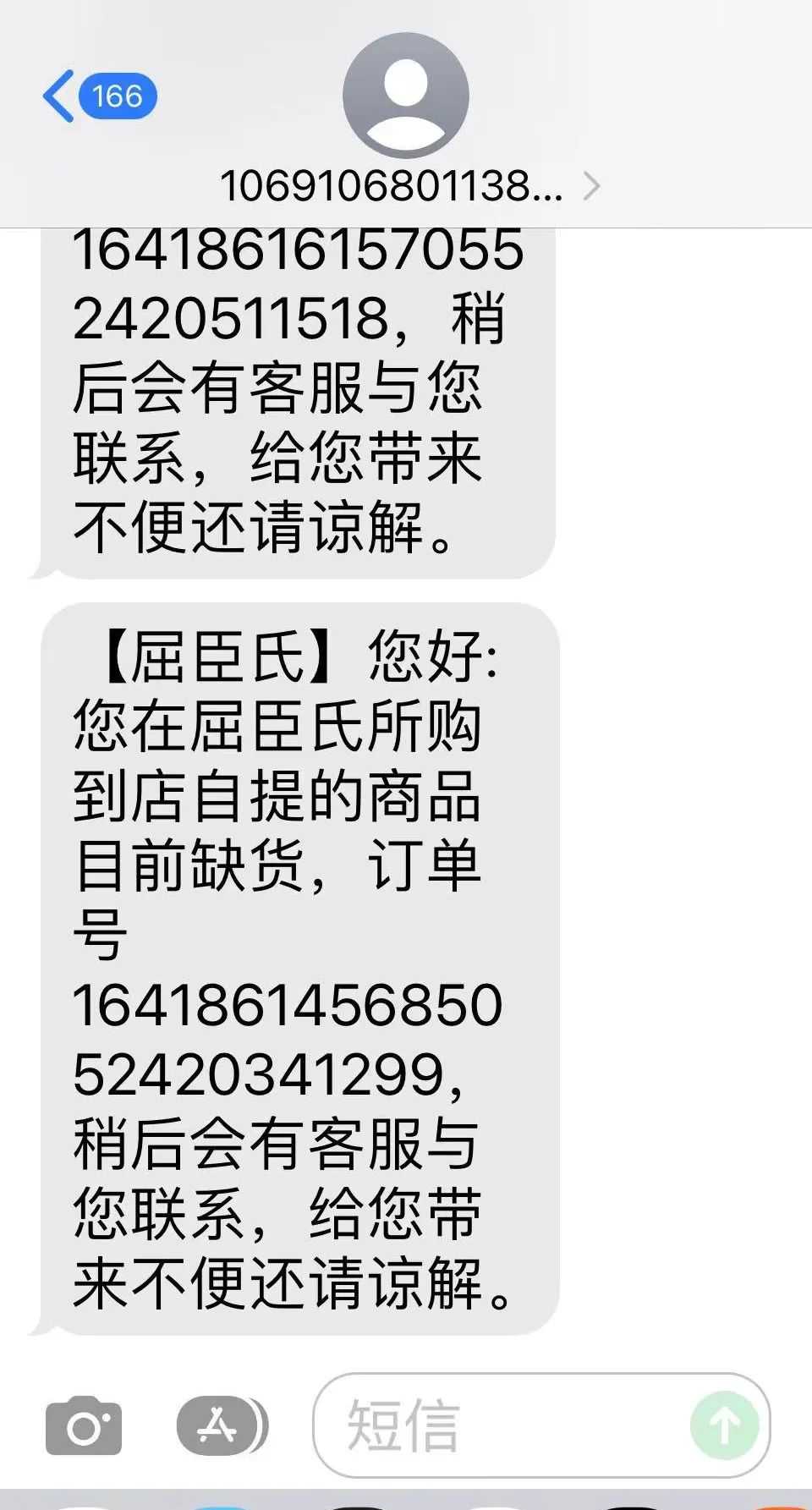Open the camera to attach a photo
Viewport: 812px width, 1510px height.
(84, 1426)
